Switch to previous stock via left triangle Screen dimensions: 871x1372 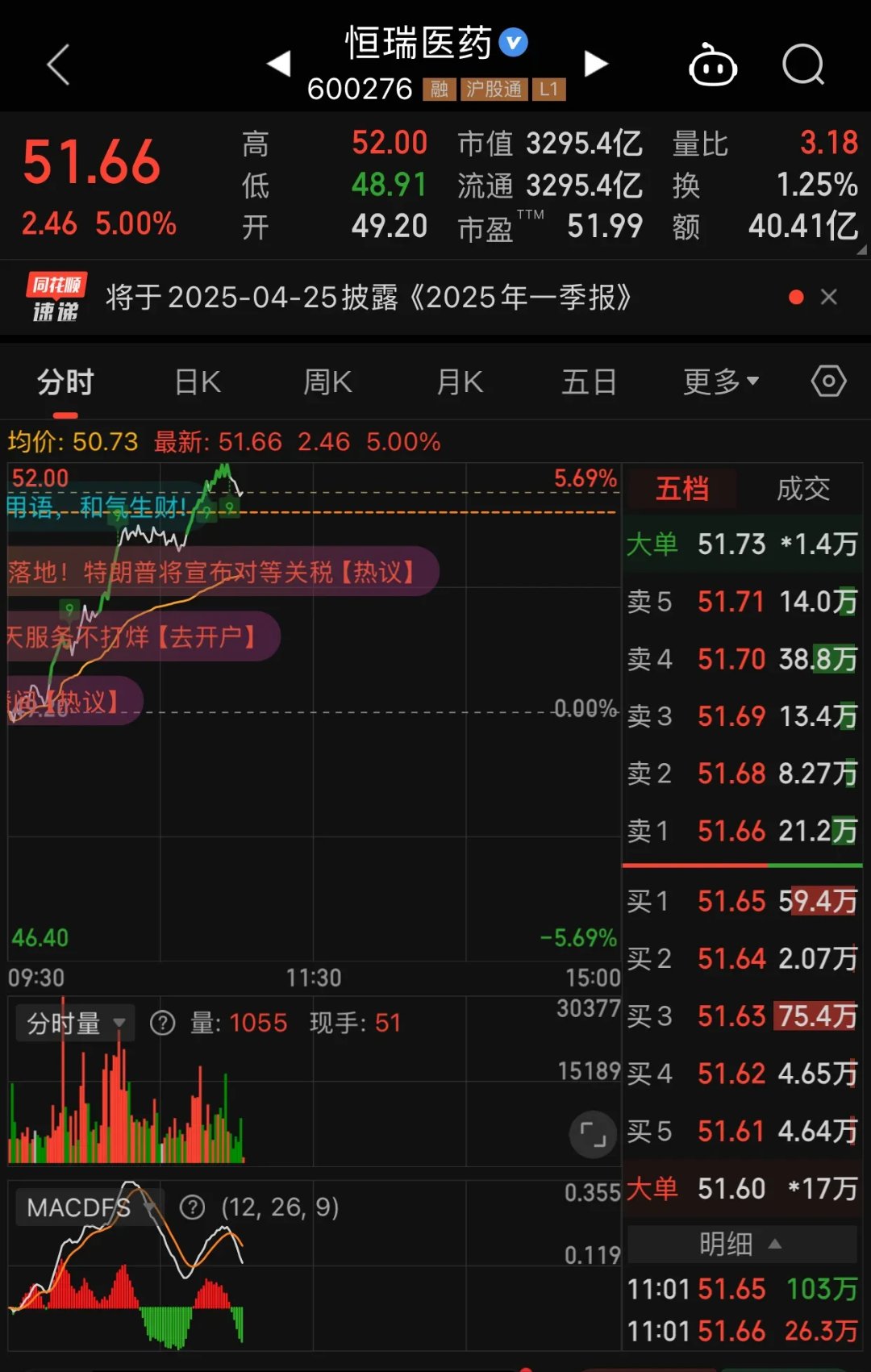coord(277,65)
